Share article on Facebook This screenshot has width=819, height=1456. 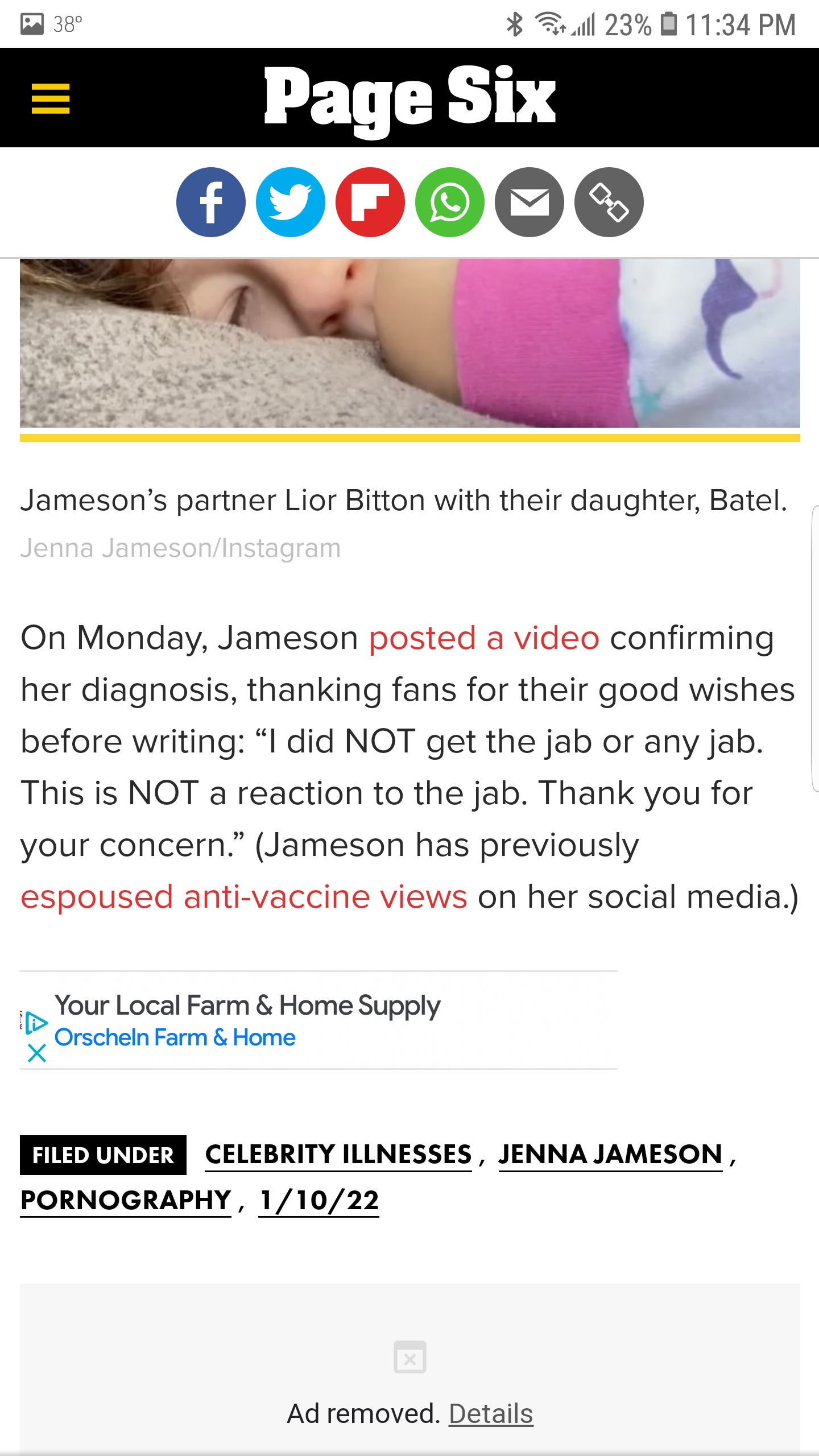click(211, 202)
